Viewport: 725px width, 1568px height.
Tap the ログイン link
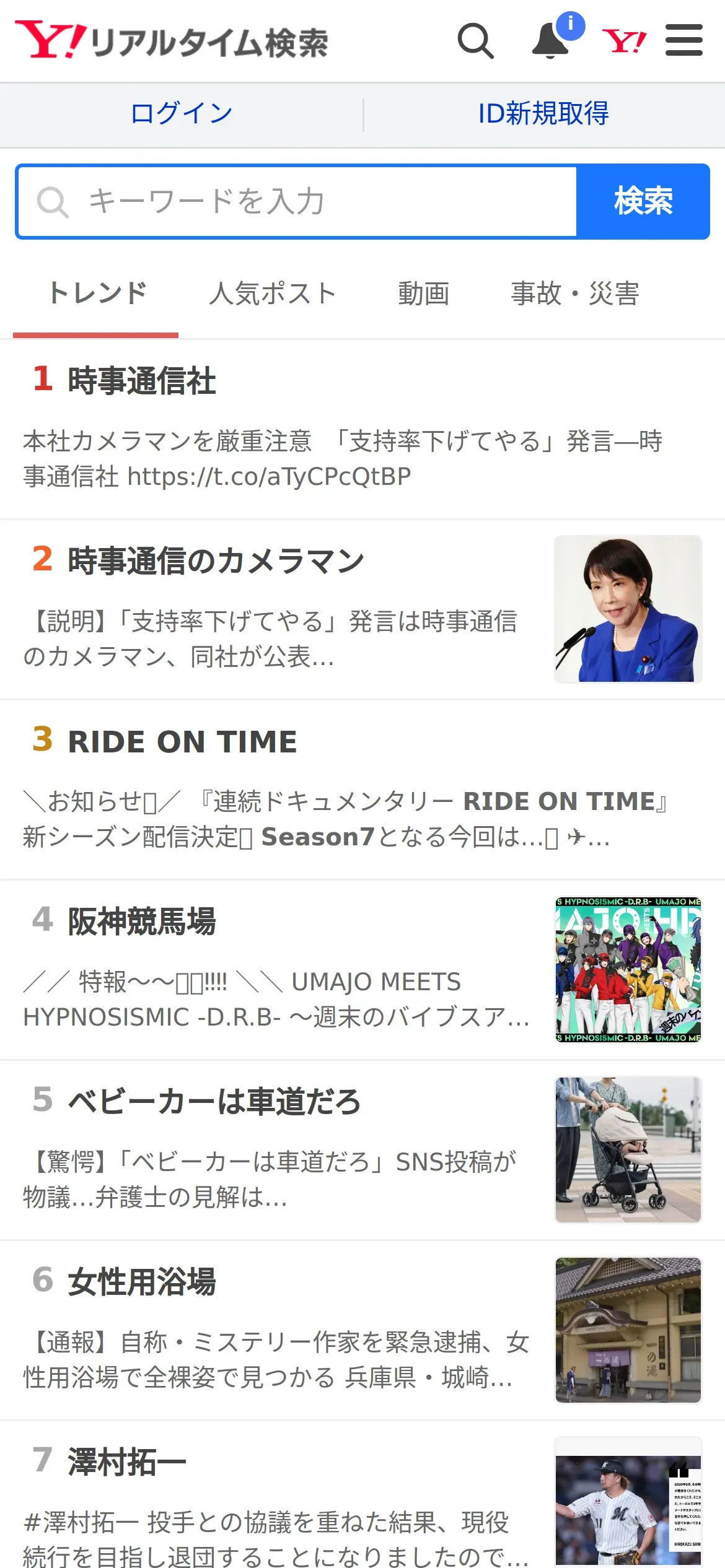click(x=181, y=114)
